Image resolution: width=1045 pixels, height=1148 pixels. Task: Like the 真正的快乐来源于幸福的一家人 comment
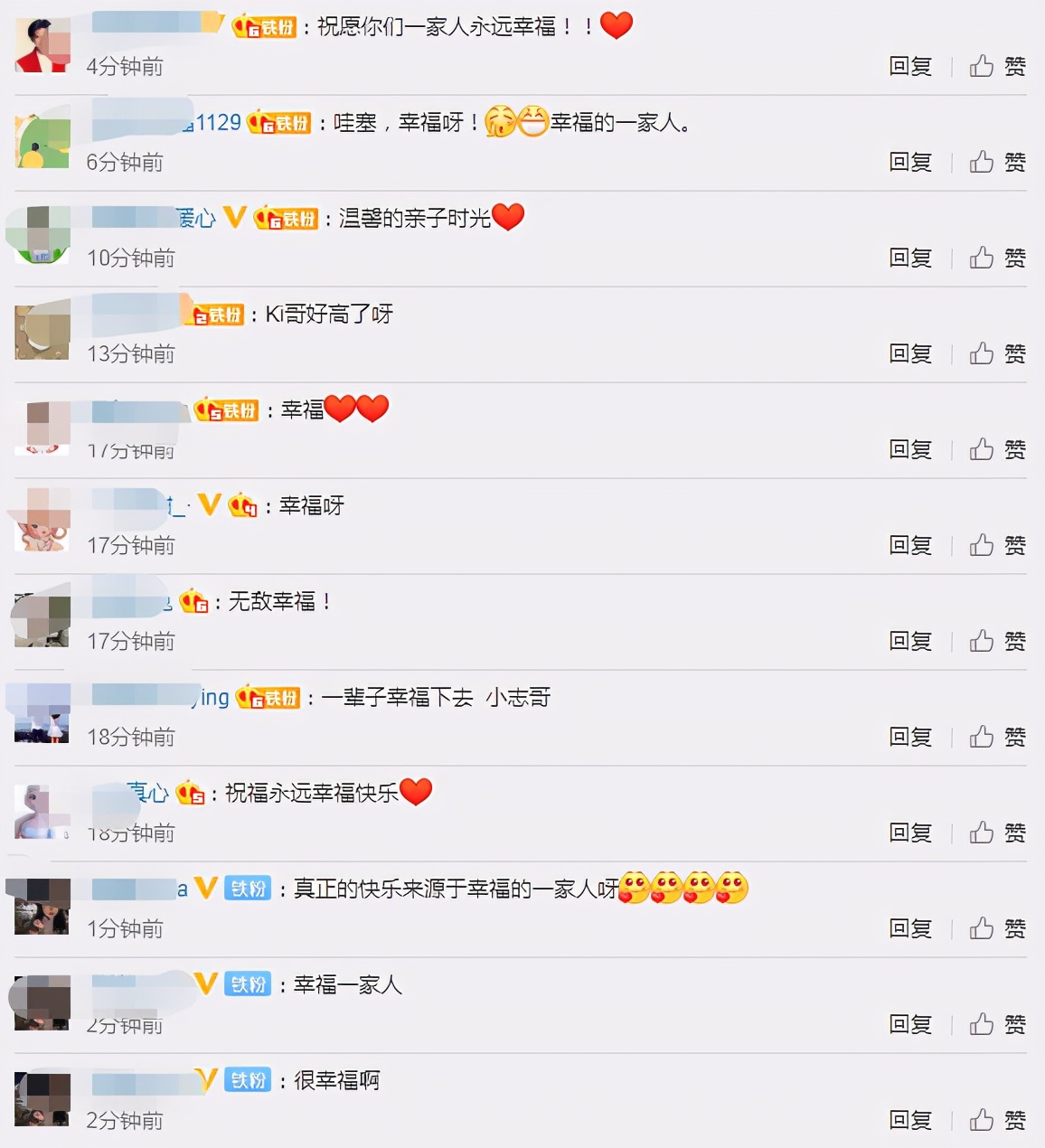point(997,928)
